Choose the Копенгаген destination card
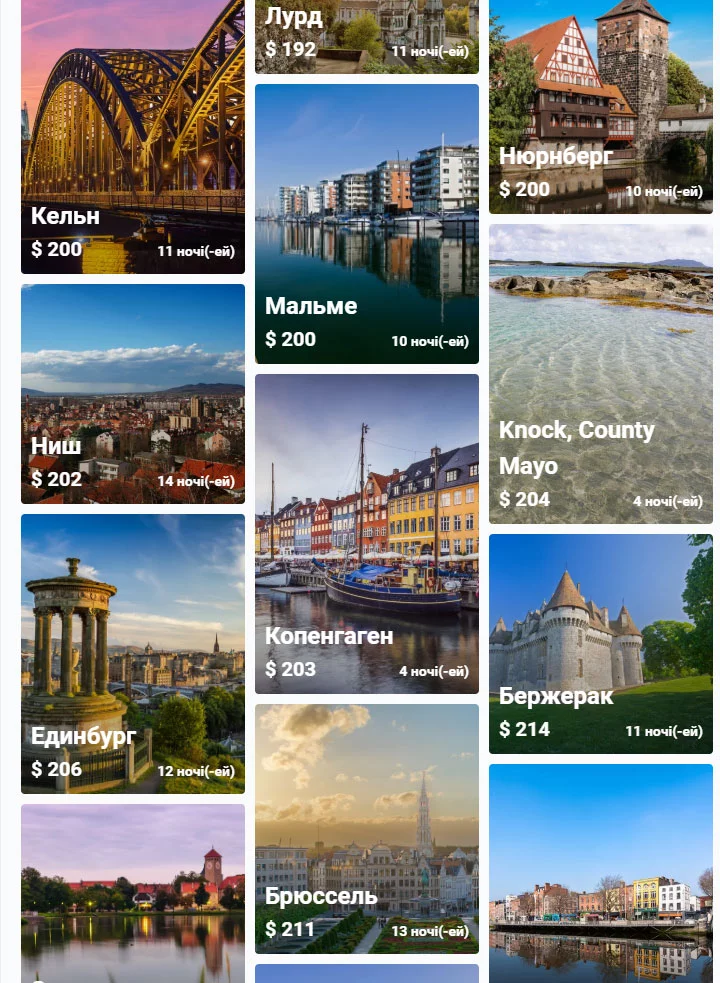 [366, 534]
